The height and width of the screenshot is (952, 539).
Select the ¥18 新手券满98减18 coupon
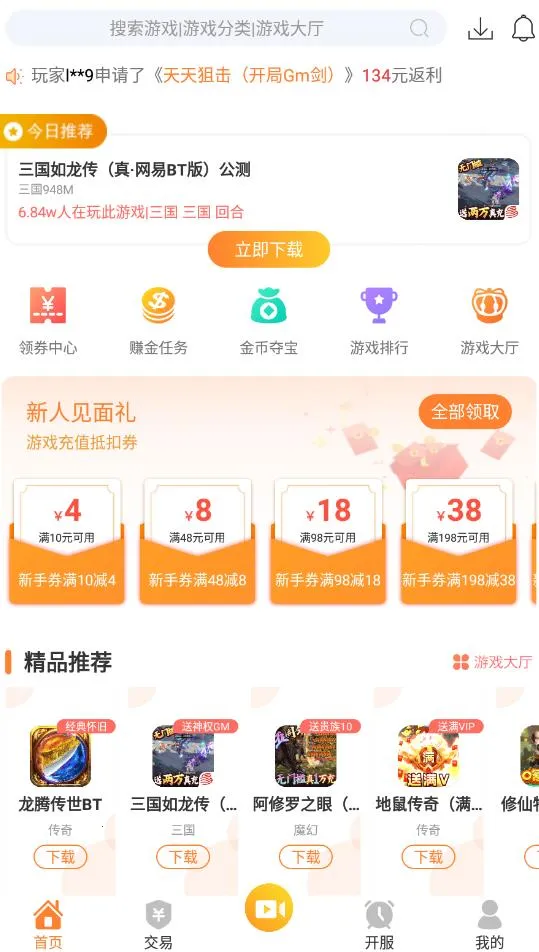tap(328, 542)
